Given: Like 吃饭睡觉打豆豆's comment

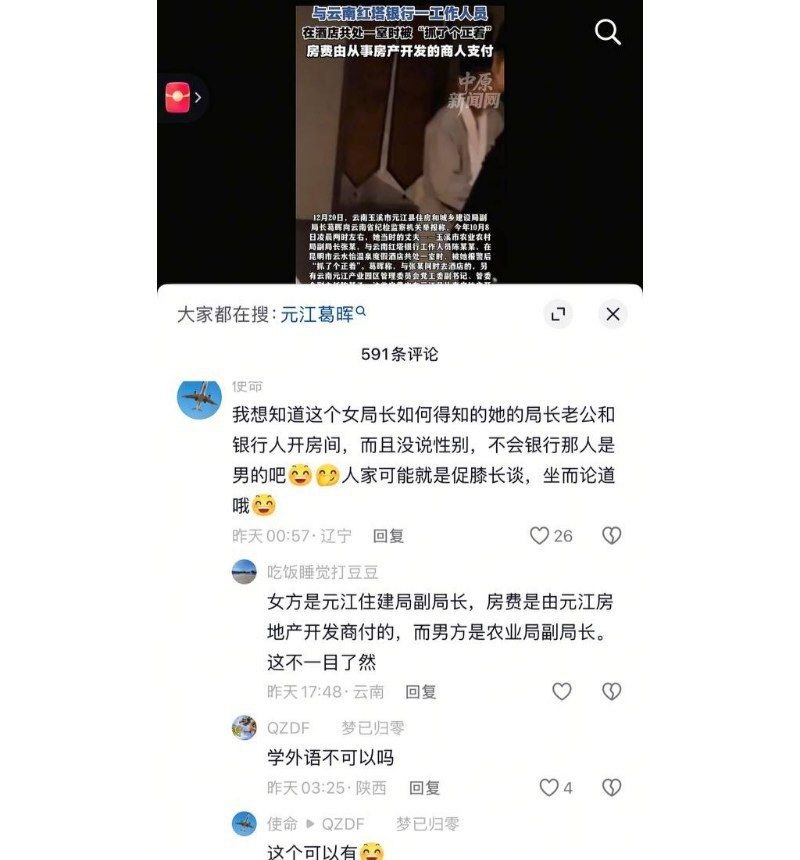Looking at the screenshot, I should (562, 691).
